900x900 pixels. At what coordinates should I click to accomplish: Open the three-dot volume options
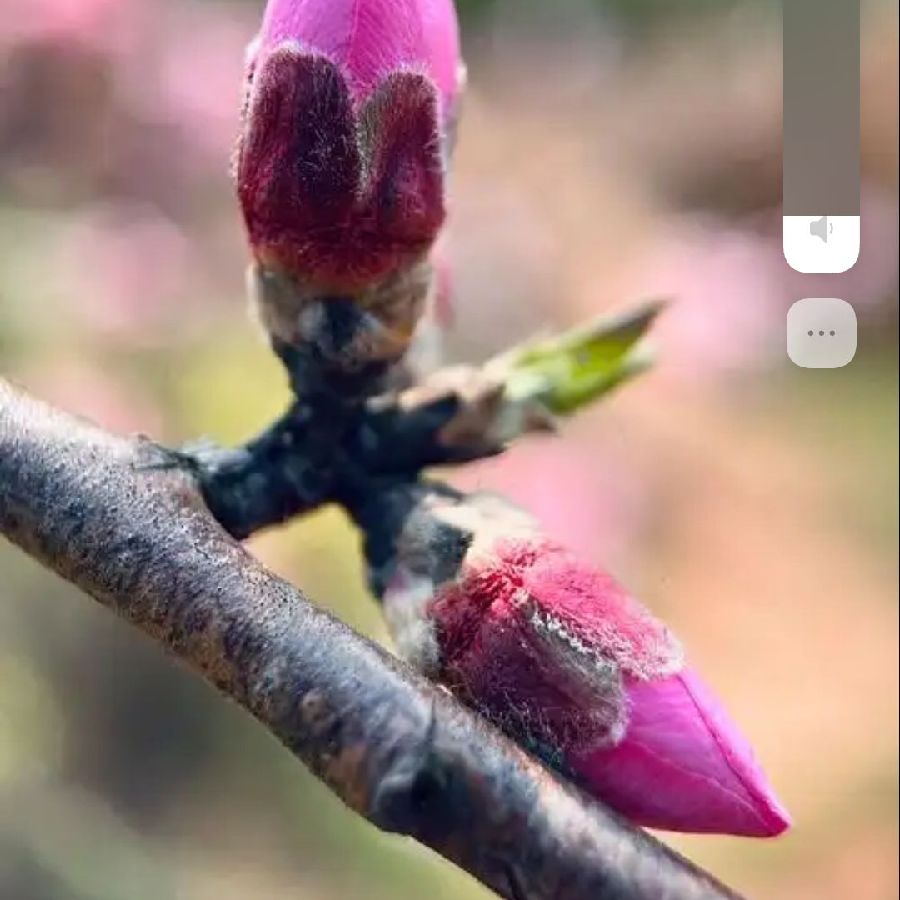click(x=821, y=333)
